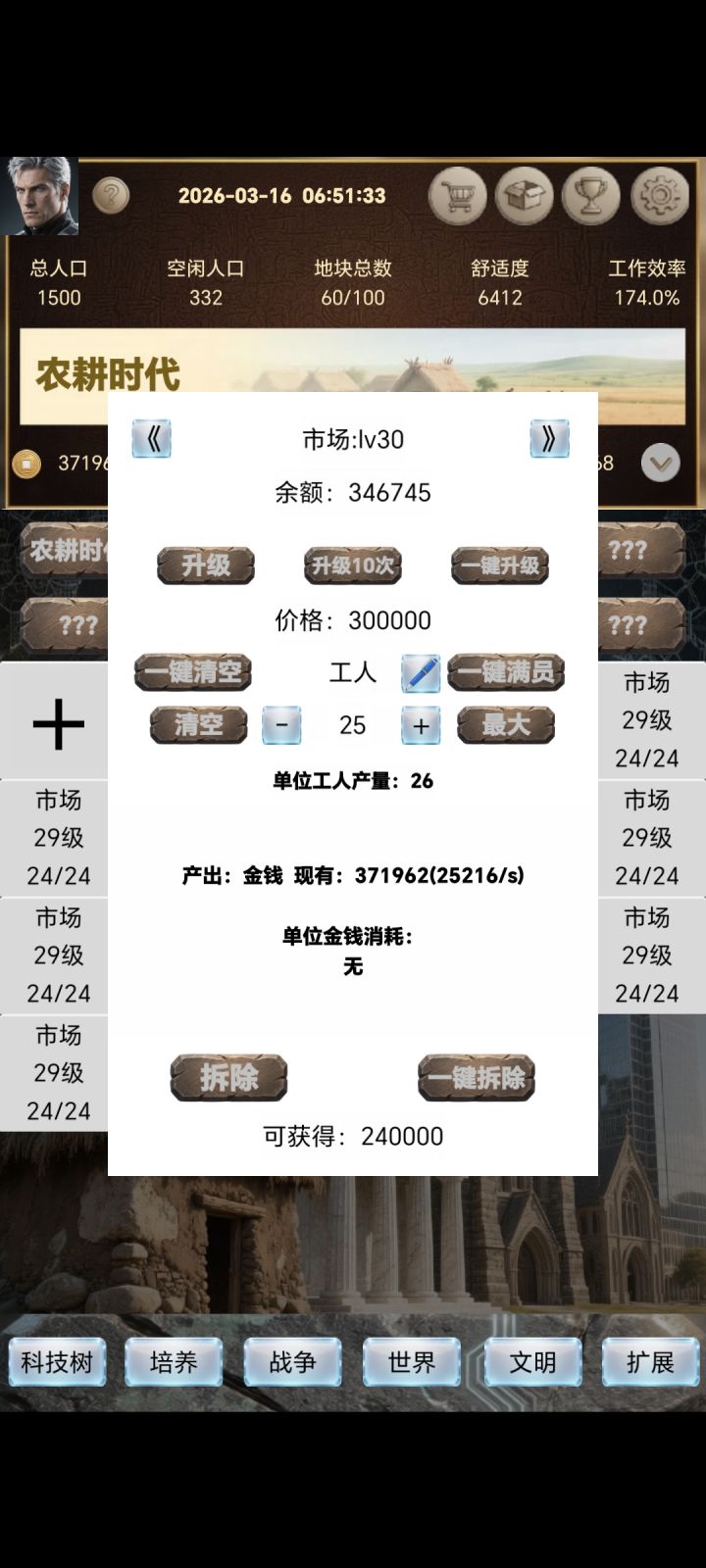
Task: Click 最大 to set maximum workers
Action: point(506,725)
